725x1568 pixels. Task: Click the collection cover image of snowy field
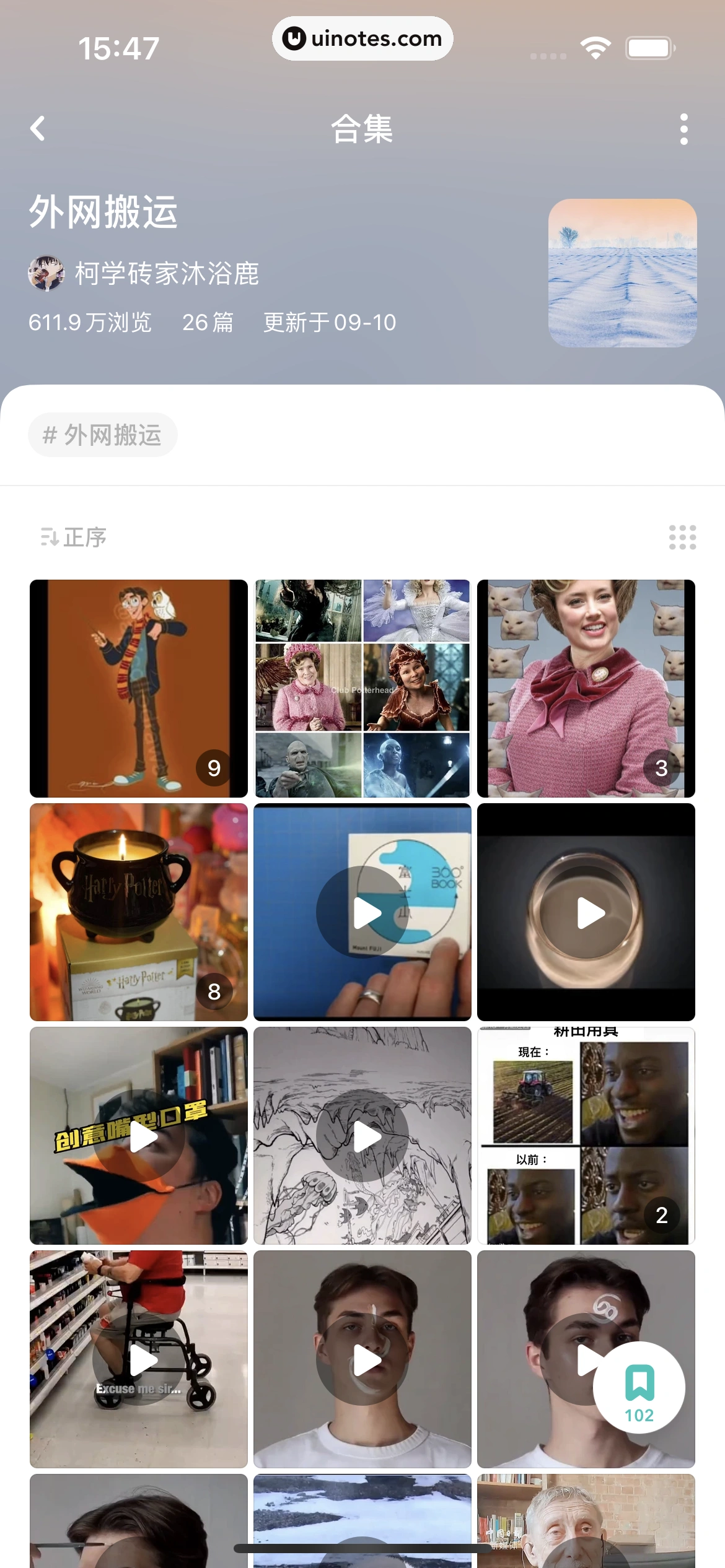tap(622, 272)
